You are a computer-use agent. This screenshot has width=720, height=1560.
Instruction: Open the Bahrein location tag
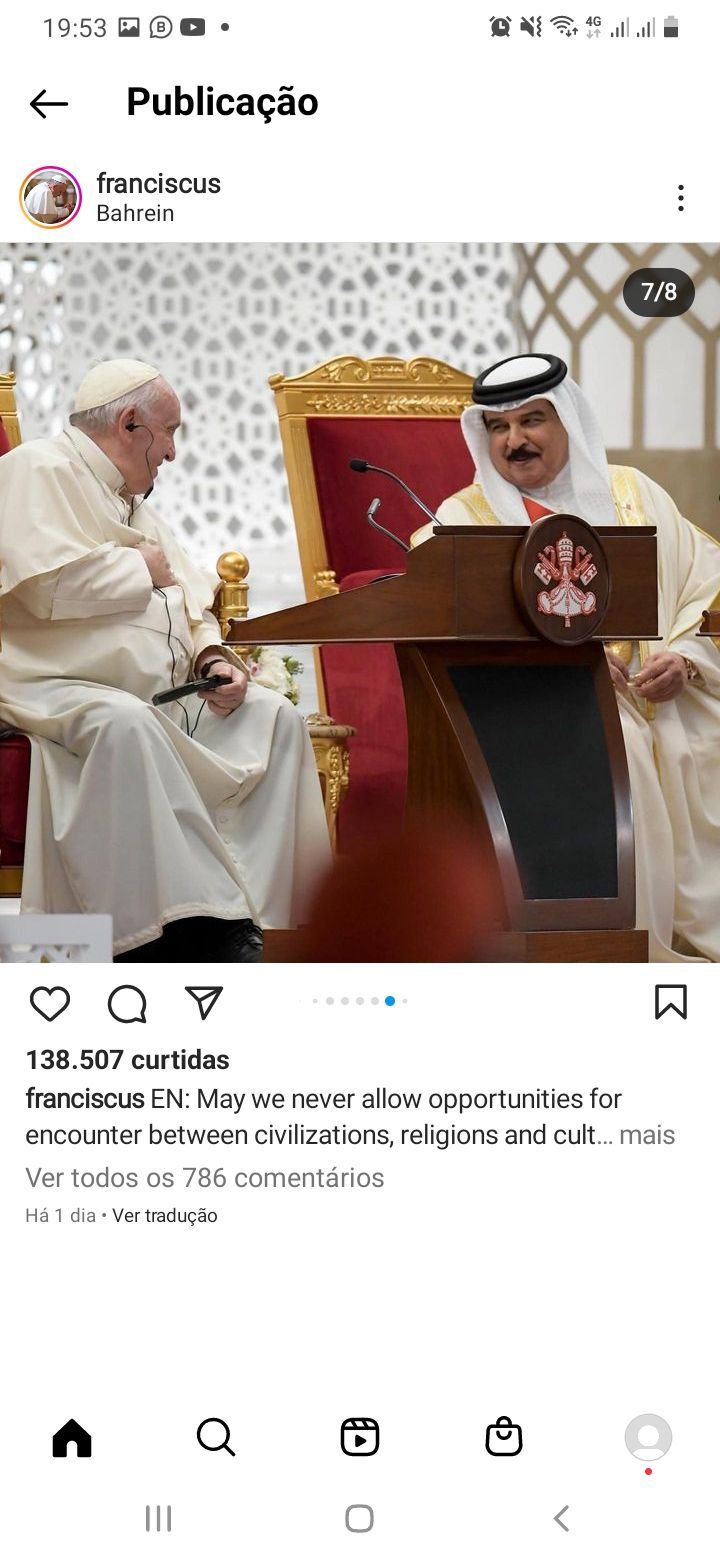(x=135, y=214)
